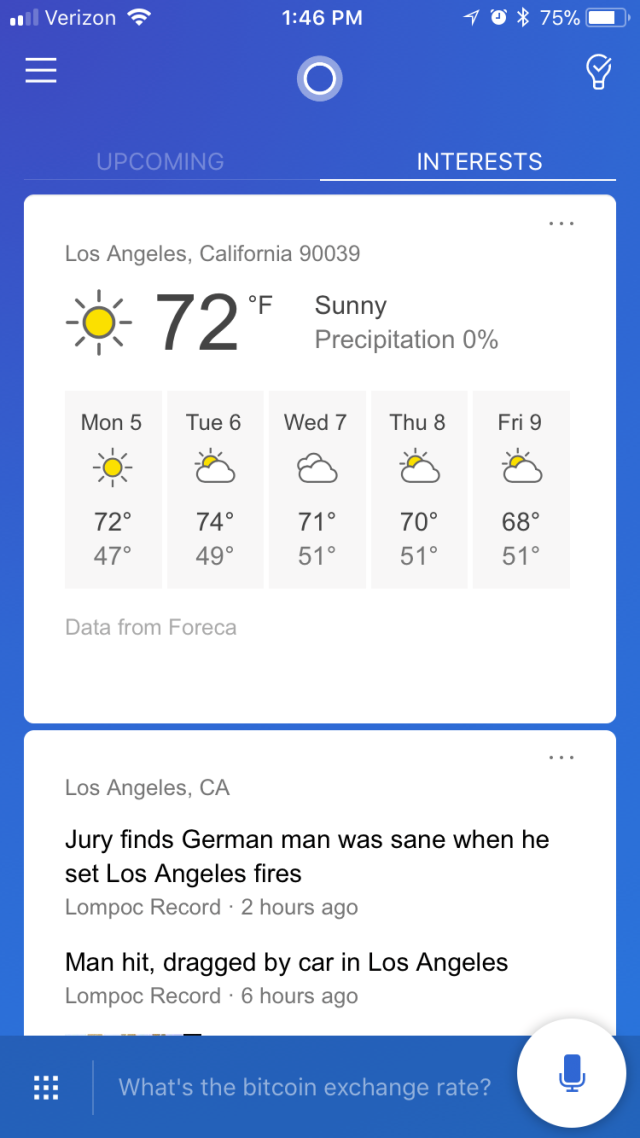Open the hamburger menu

coord(41,71)
